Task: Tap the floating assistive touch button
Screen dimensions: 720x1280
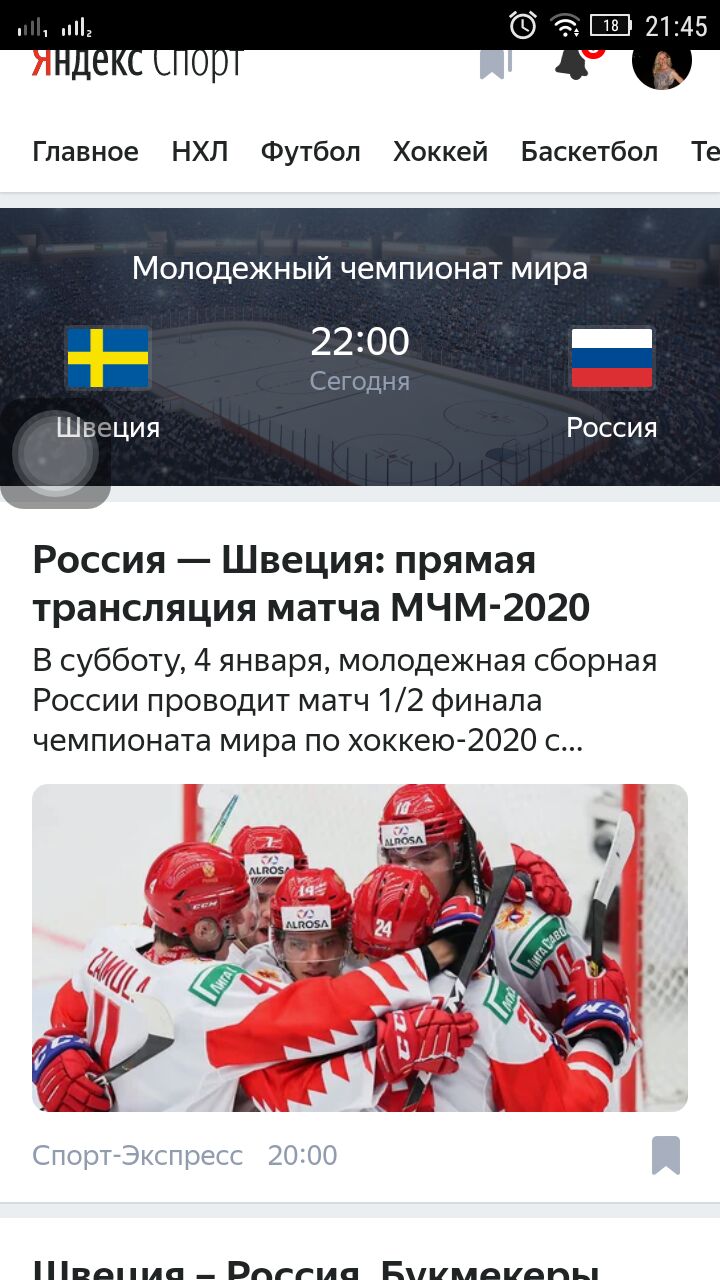Action: [x=55, y=454]
